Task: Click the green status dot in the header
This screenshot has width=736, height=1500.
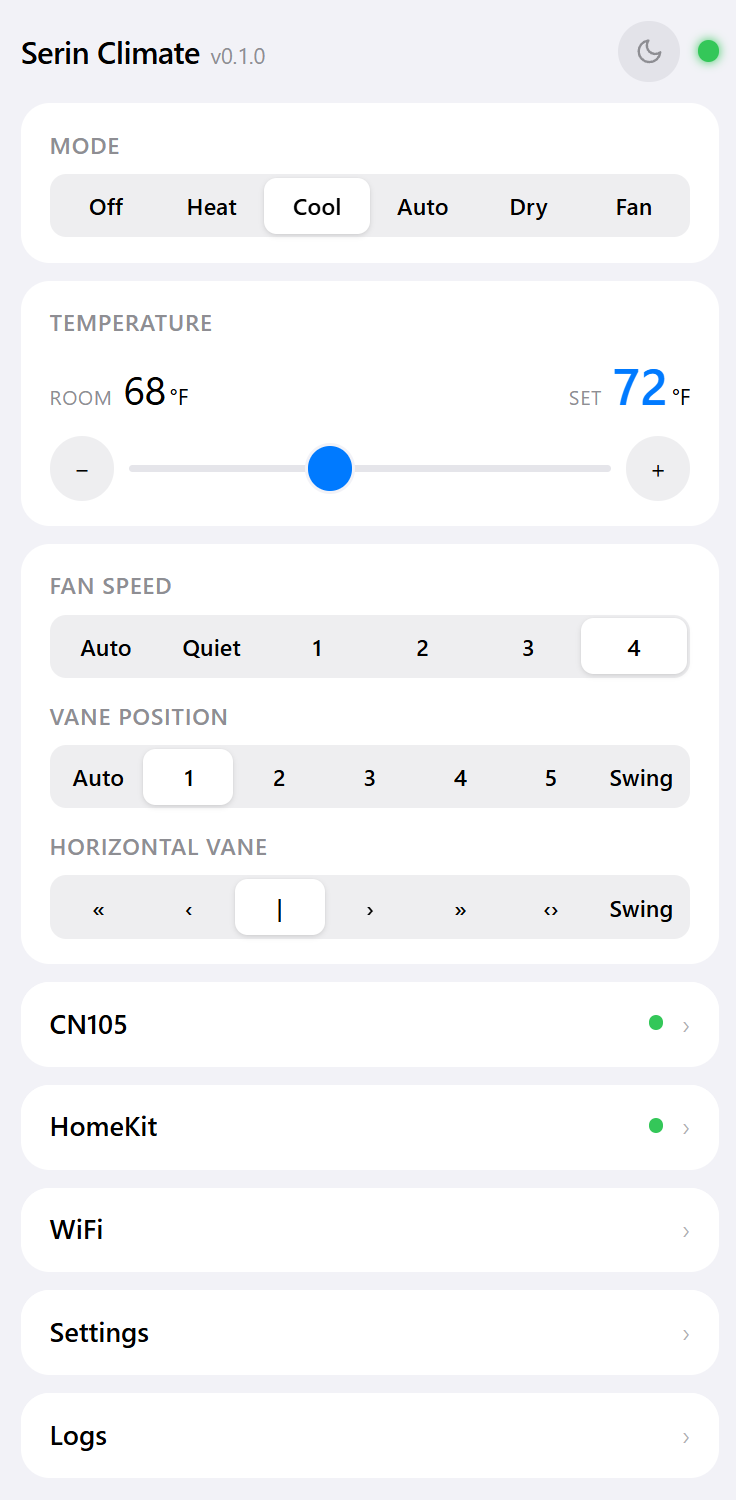Action: (x=708, y=49)
